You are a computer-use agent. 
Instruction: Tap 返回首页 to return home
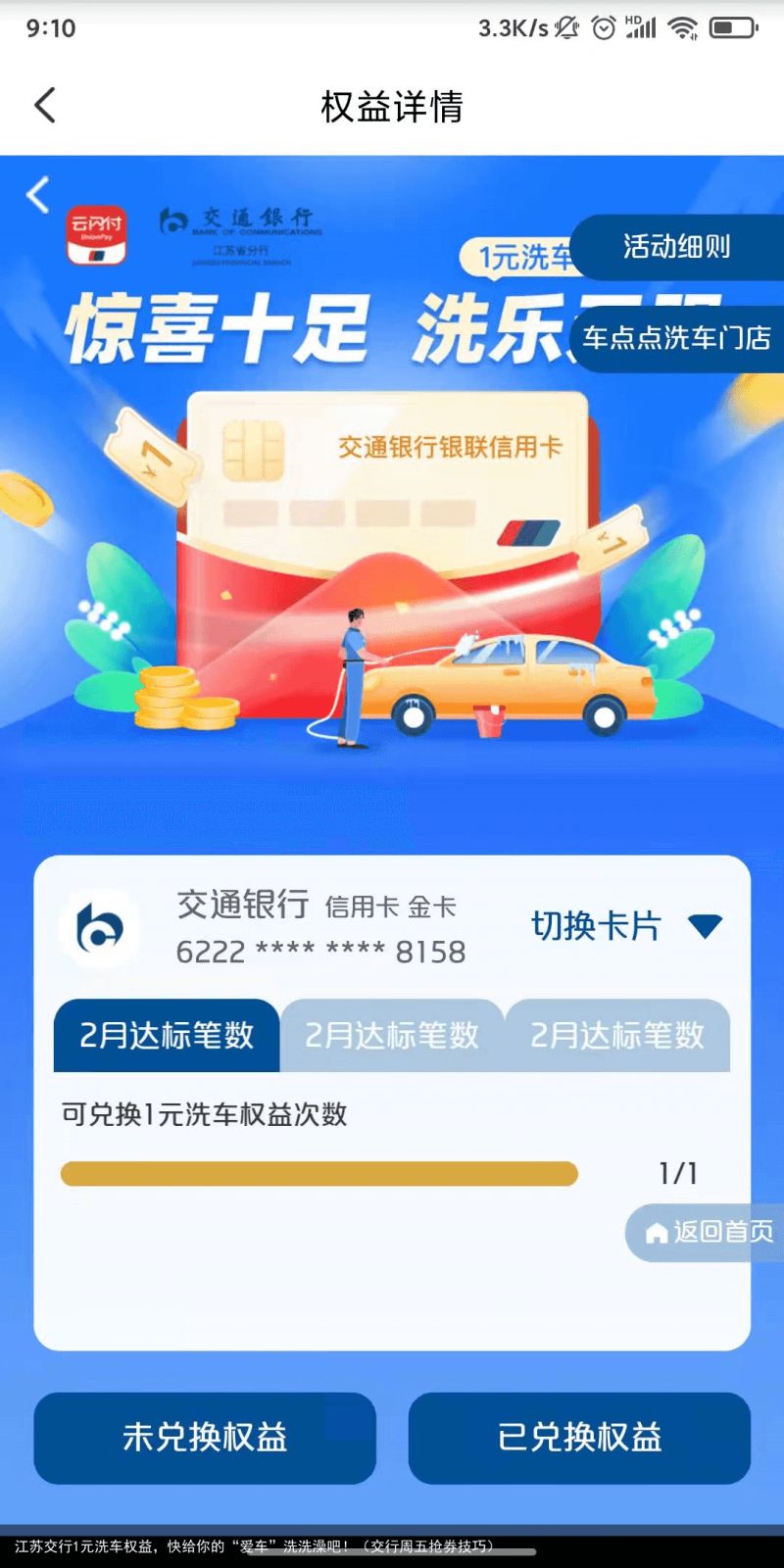point(709,1232)
